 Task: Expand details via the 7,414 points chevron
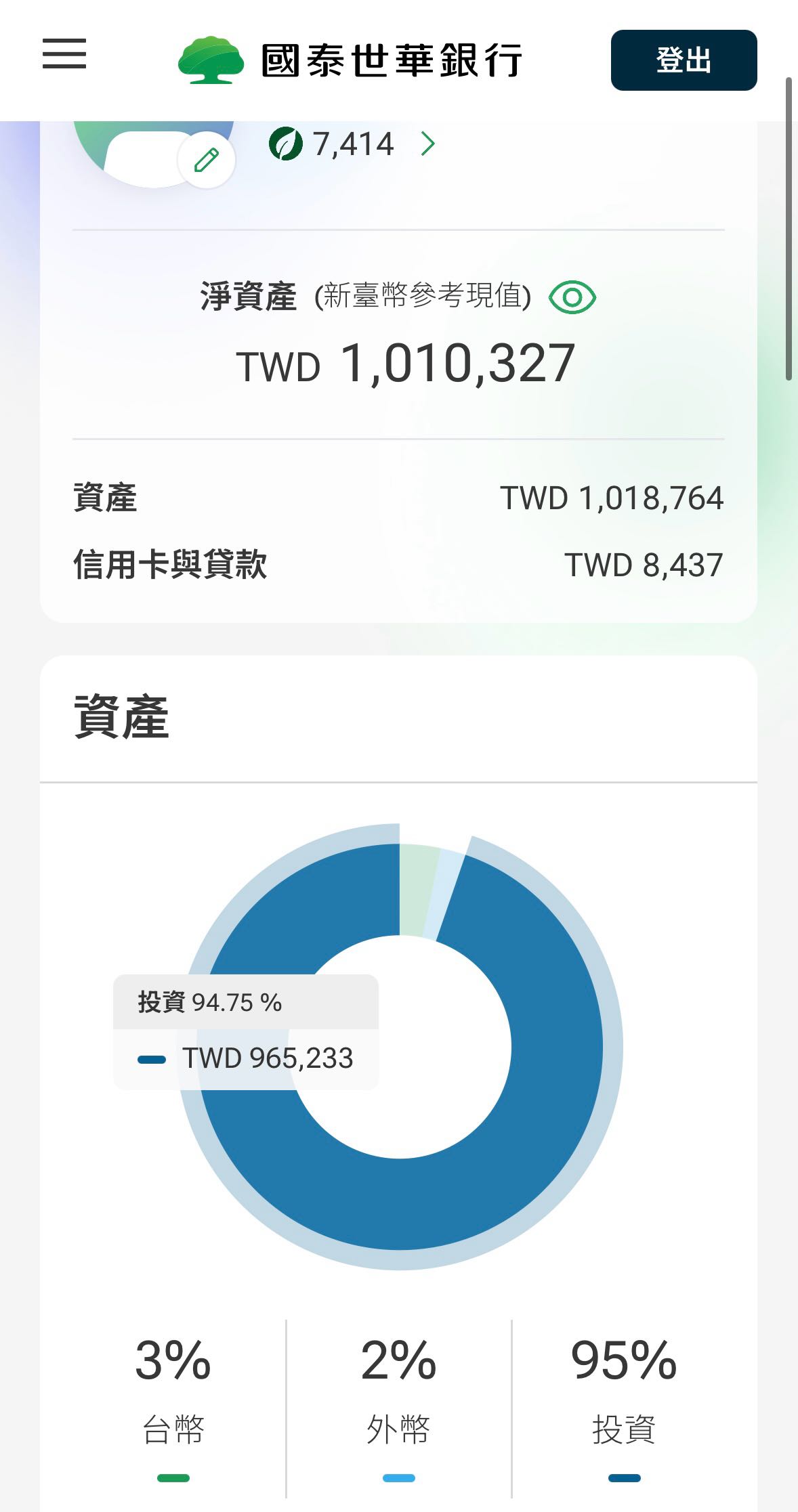[x=428, y=144]
